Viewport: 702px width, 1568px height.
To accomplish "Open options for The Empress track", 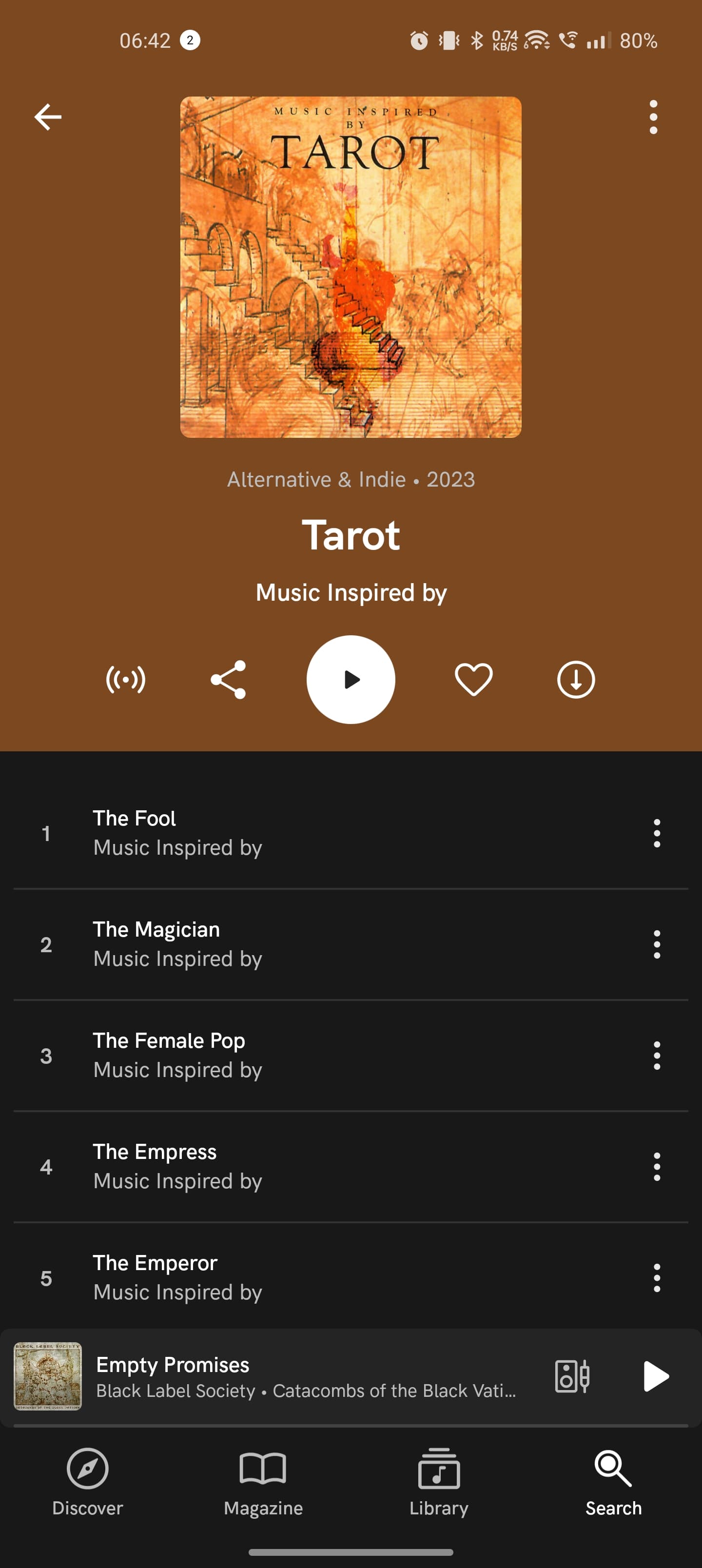I will point(656,1166).
